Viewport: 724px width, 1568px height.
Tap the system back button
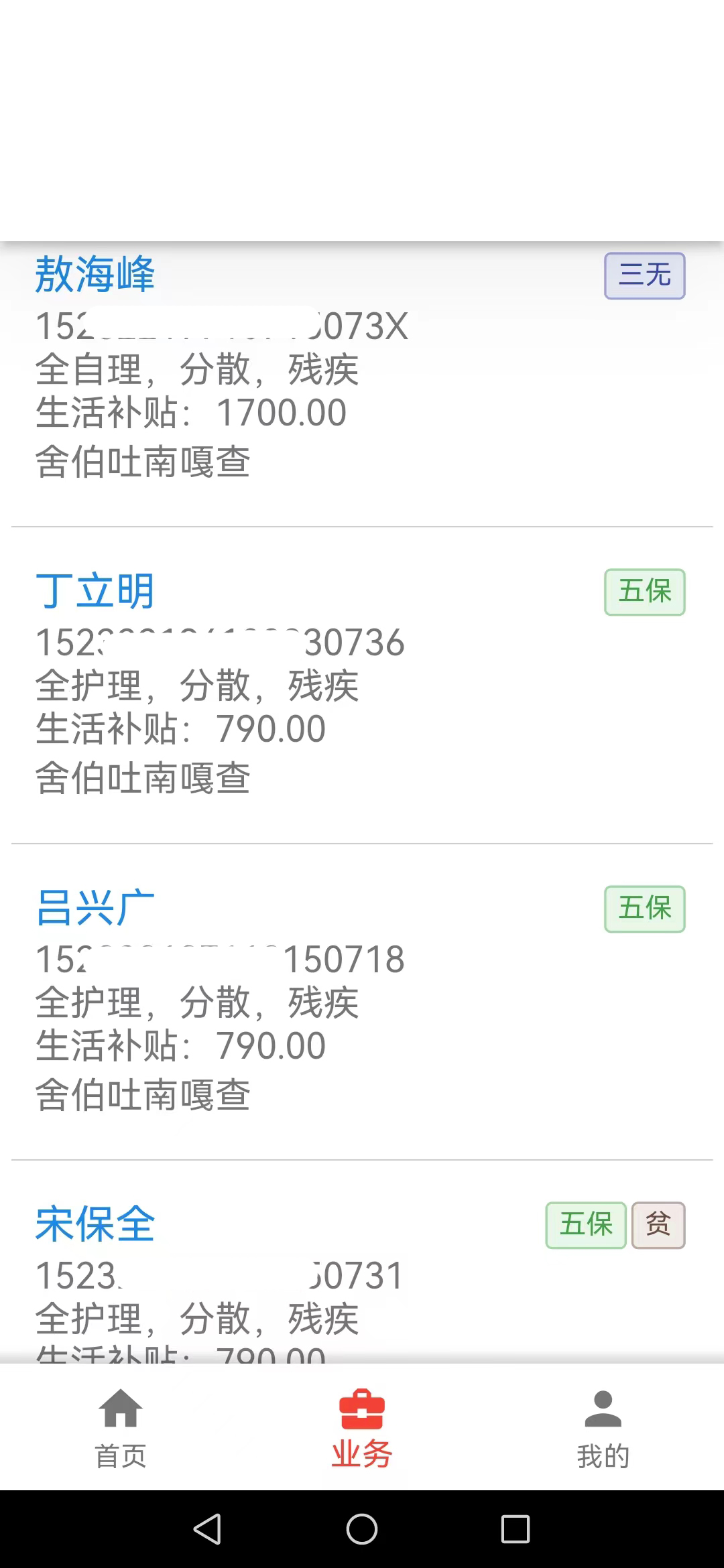coord(207,1529)
